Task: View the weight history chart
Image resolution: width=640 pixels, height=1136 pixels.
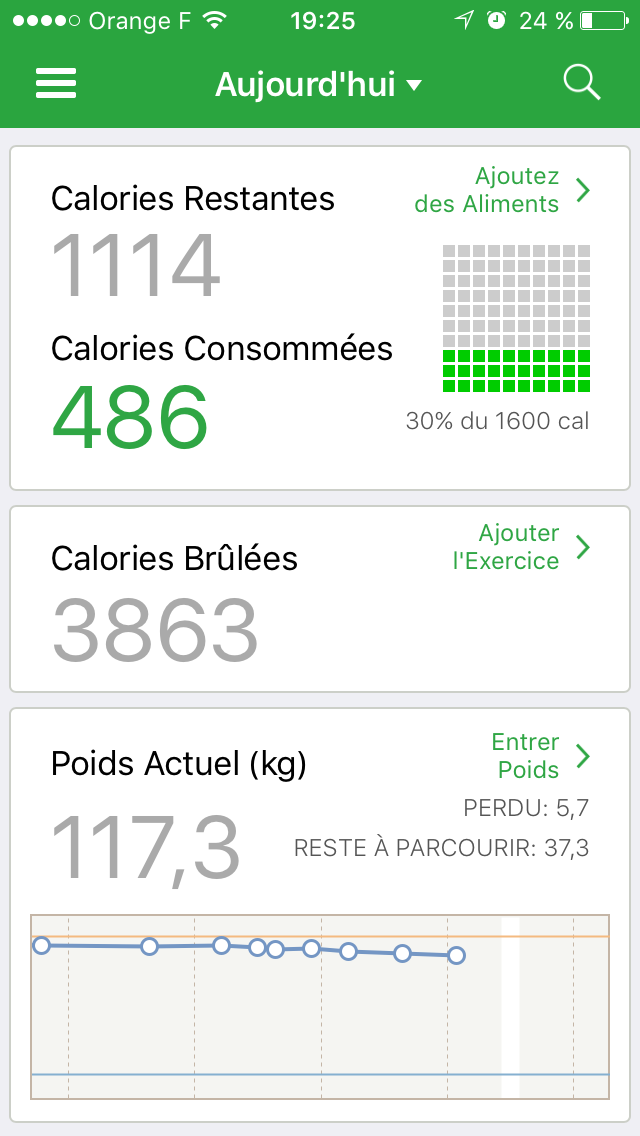Action: [x=320, y=1006]
